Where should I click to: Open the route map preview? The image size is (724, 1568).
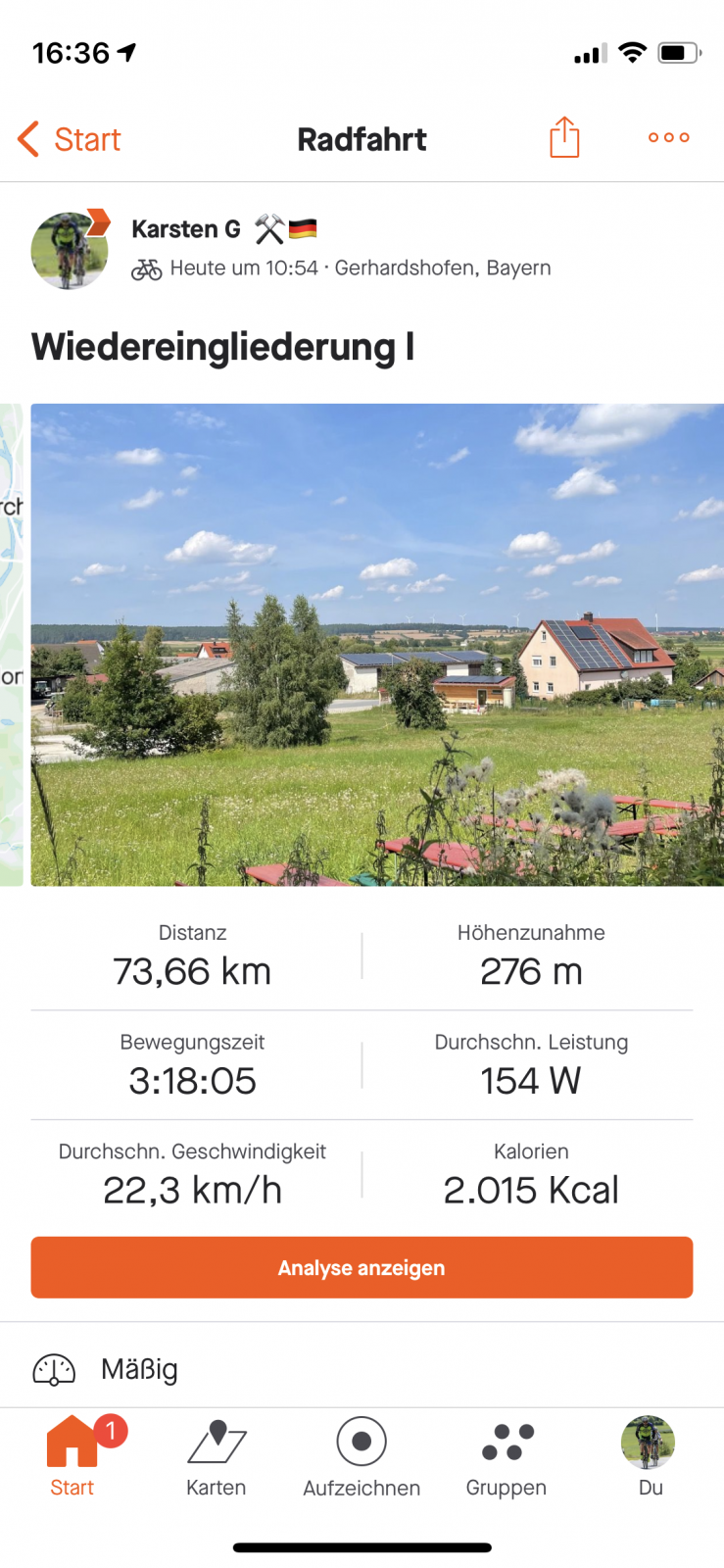(11, 645)
